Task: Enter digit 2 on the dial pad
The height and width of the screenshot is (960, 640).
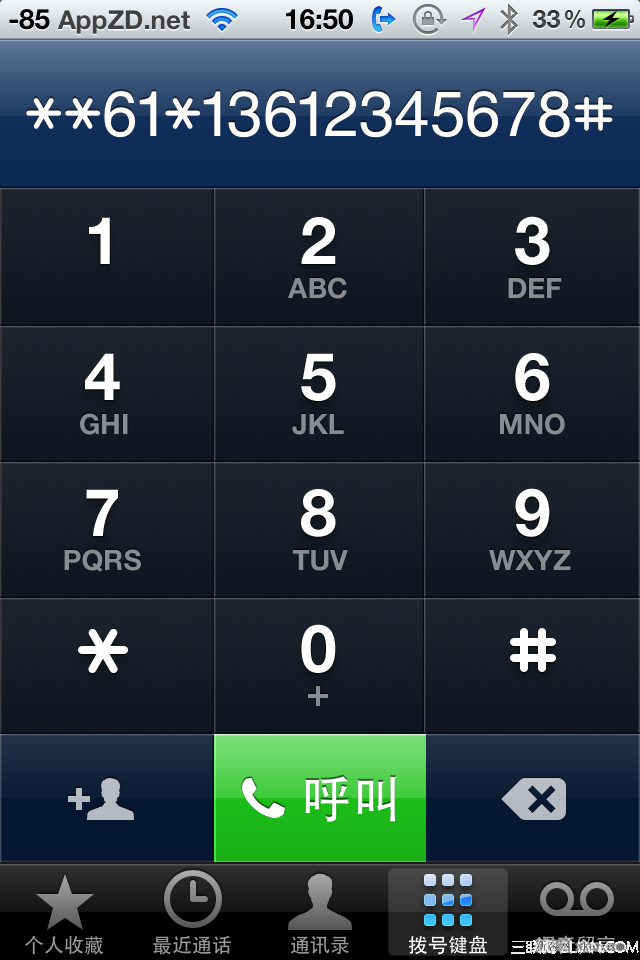Action: (x=319, y=257)
